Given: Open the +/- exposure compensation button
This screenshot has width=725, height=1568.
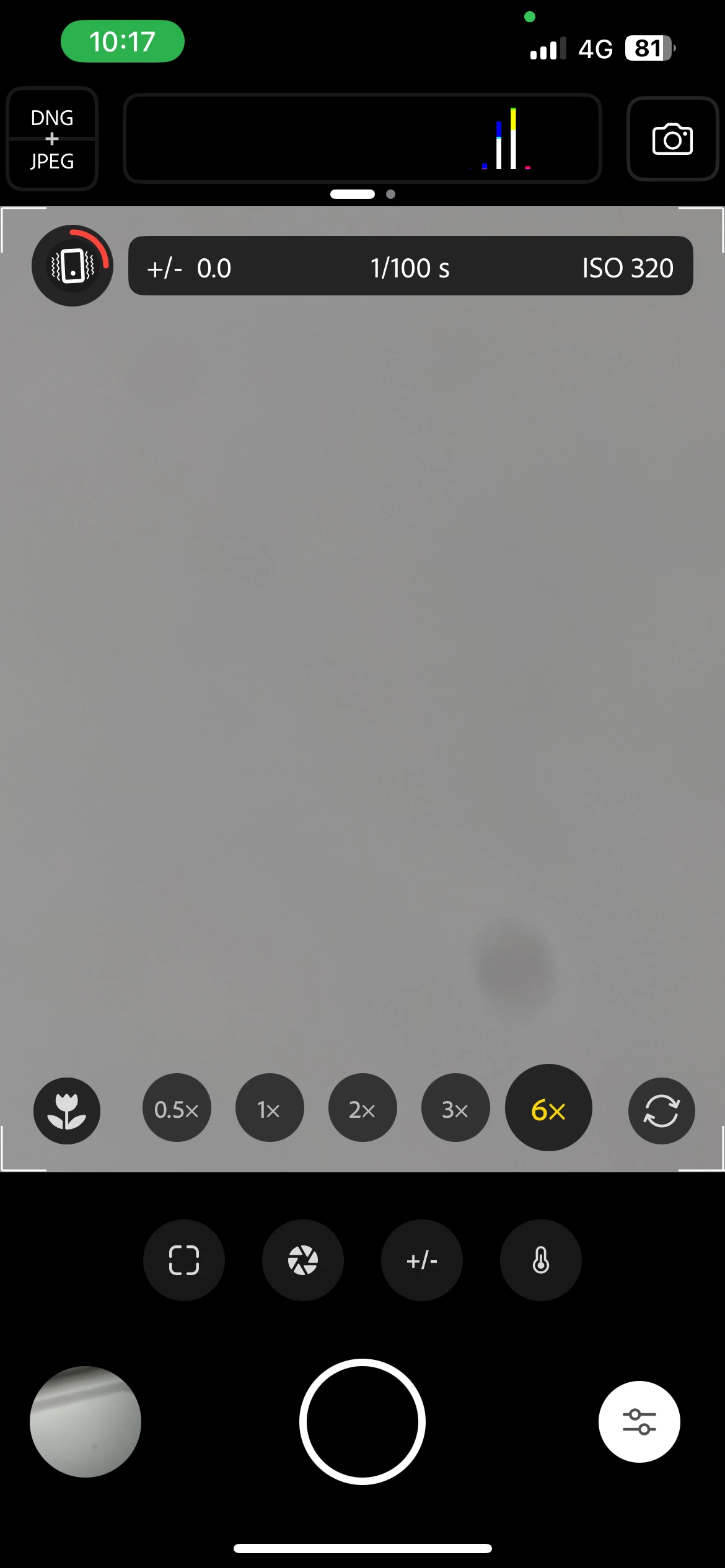Looking at the screenshot, I should (422, 1260).
